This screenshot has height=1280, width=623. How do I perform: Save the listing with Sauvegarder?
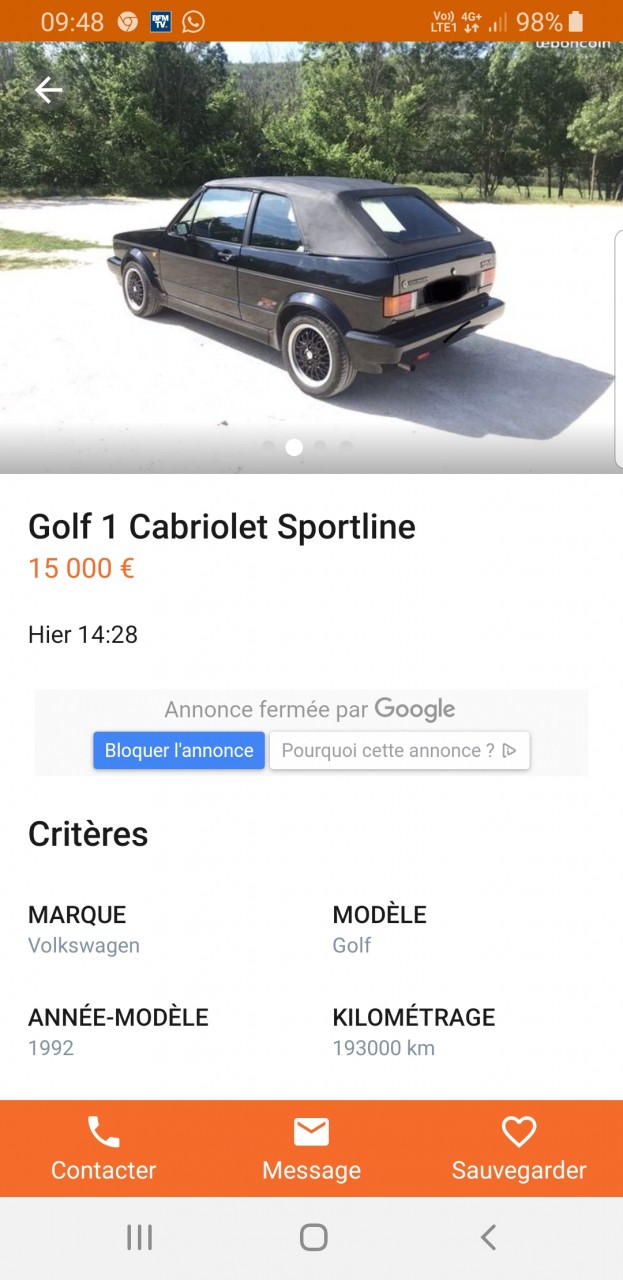(518, 1148)
